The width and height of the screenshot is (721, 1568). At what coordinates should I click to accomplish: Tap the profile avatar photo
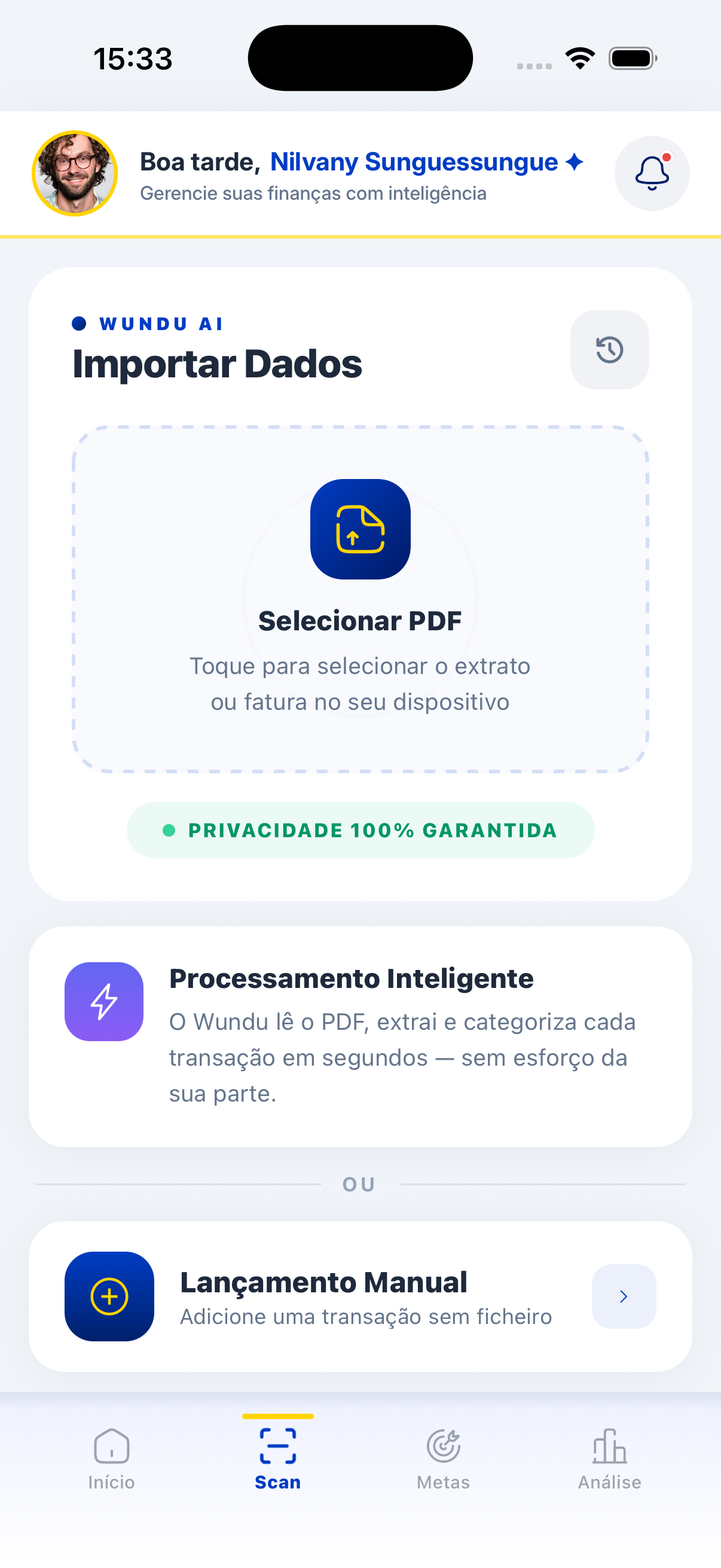(75, 173)
